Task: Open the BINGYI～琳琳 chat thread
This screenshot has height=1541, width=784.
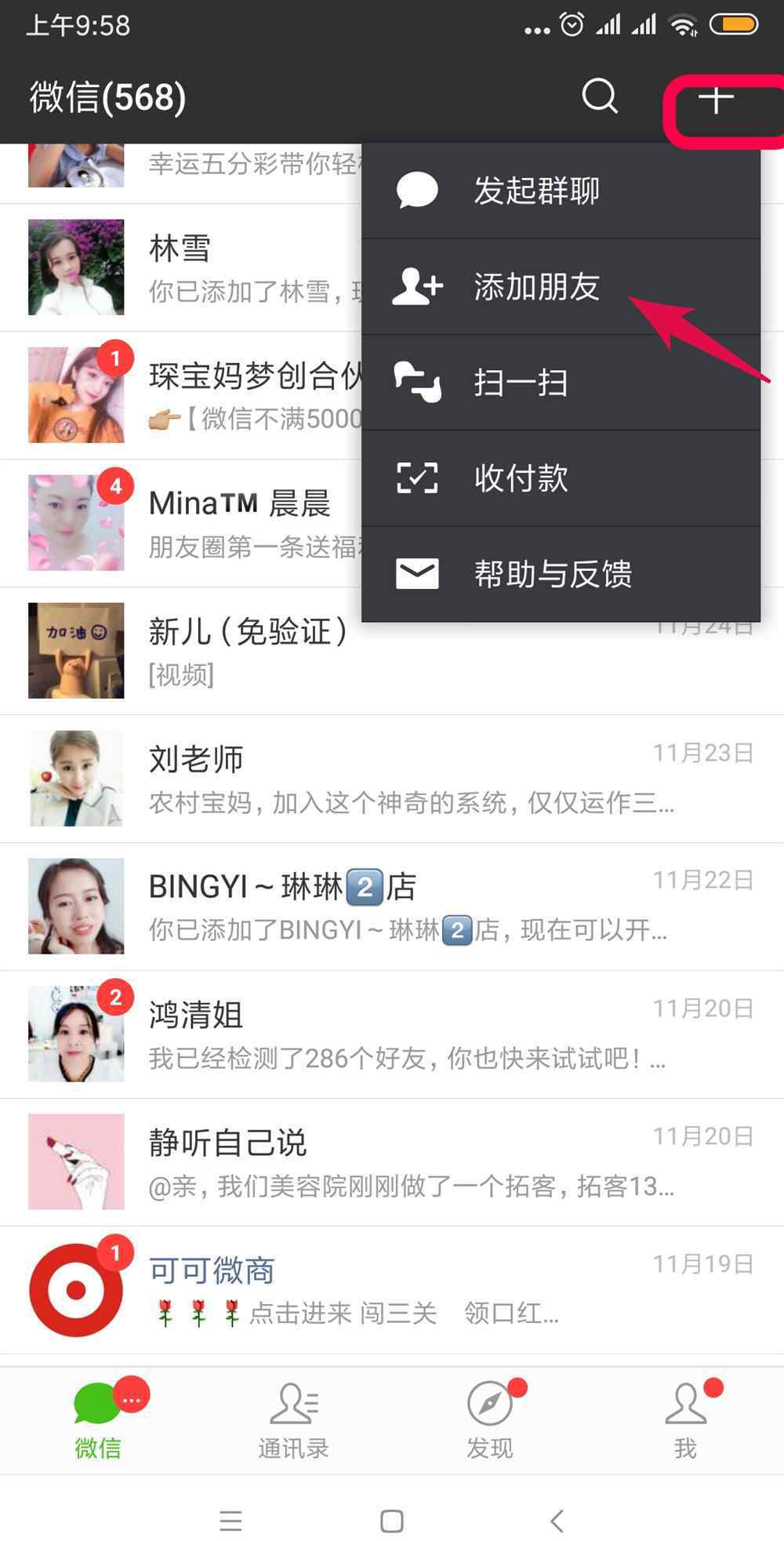Action: click(x=392, y=907)
